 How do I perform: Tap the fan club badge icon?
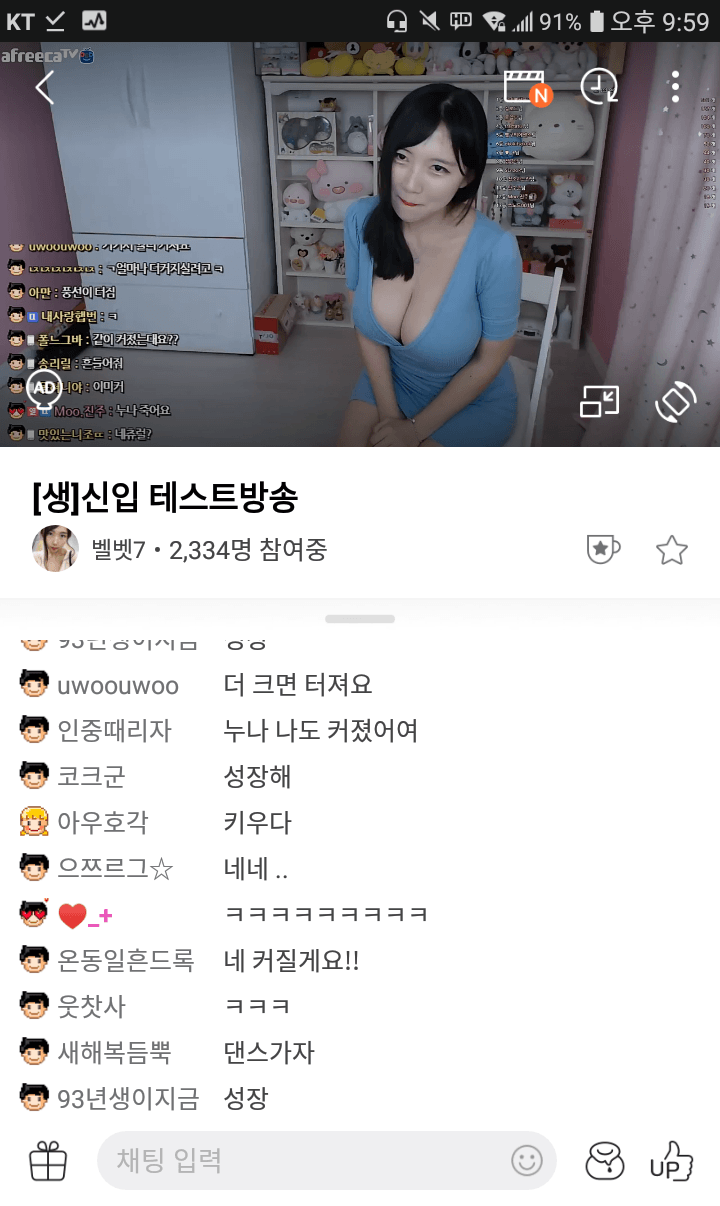602,549
